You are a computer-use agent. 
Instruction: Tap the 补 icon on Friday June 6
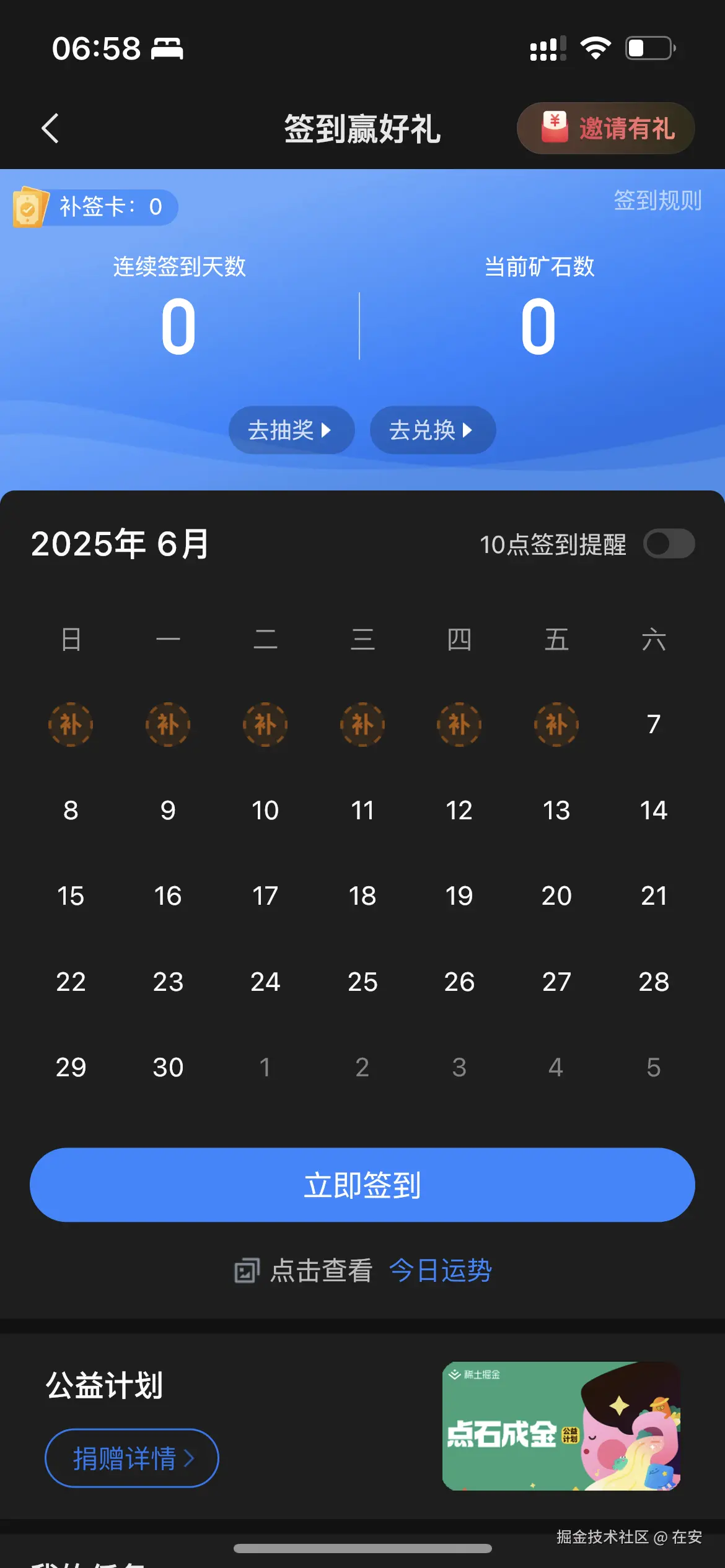pyautogui.click(x=556, y=725)
